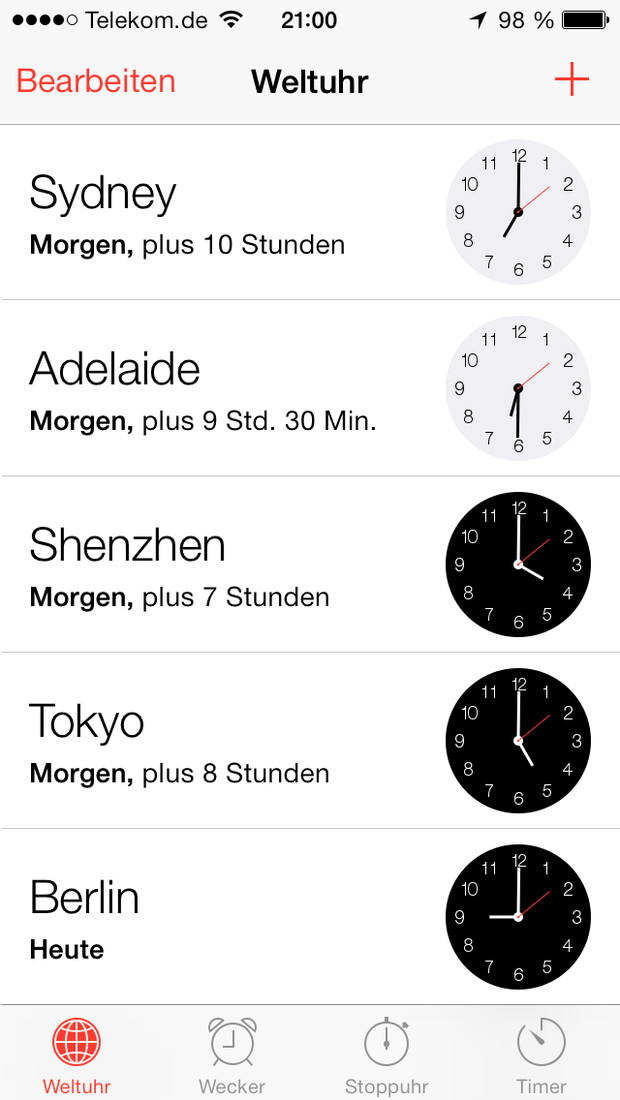The image size is (620, 1100).
Task: Toggle the Berlin clock to digital display
Action: tap(517, 916)
